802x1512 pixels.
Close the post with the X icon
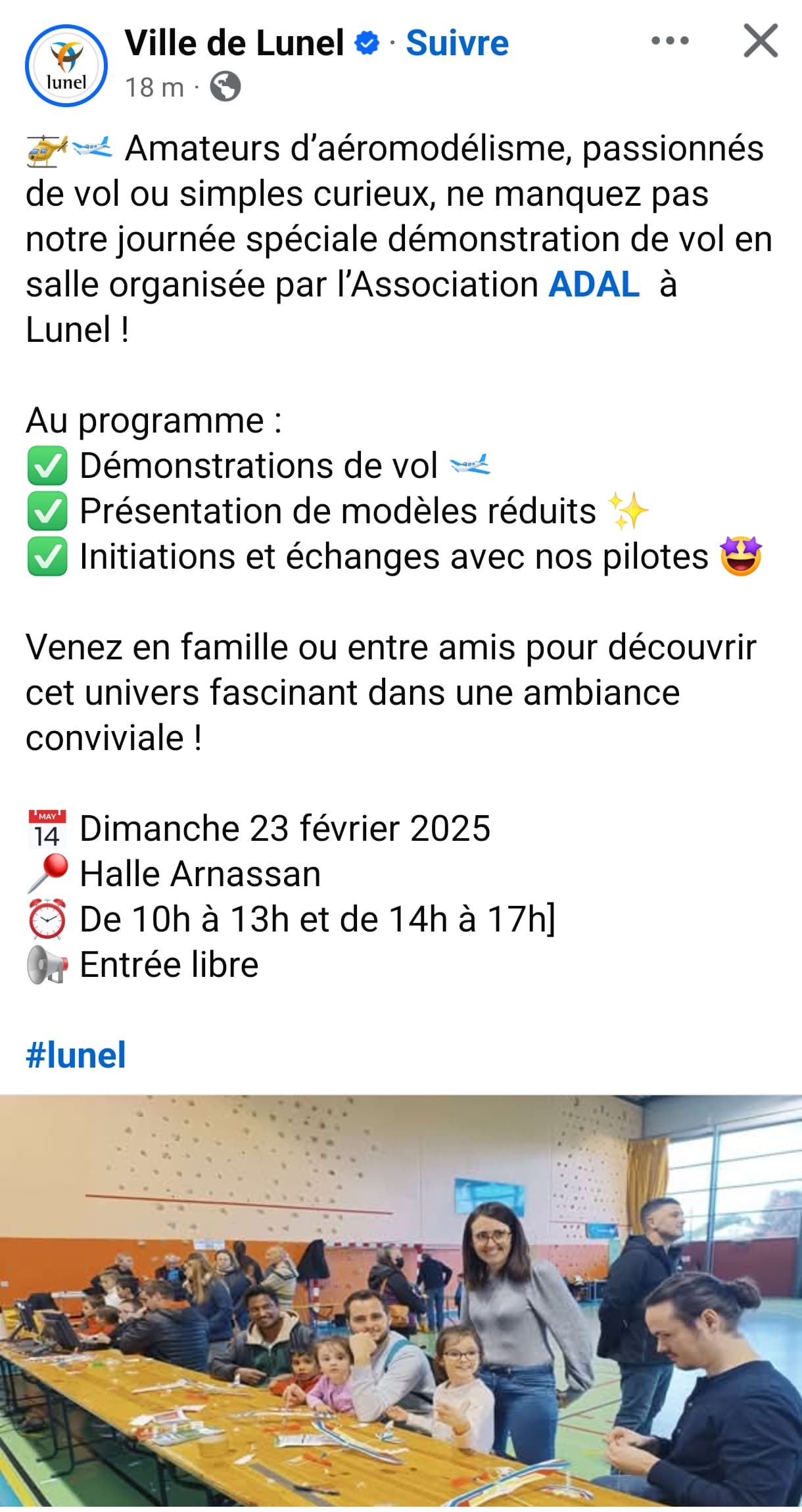coord(761,41)
